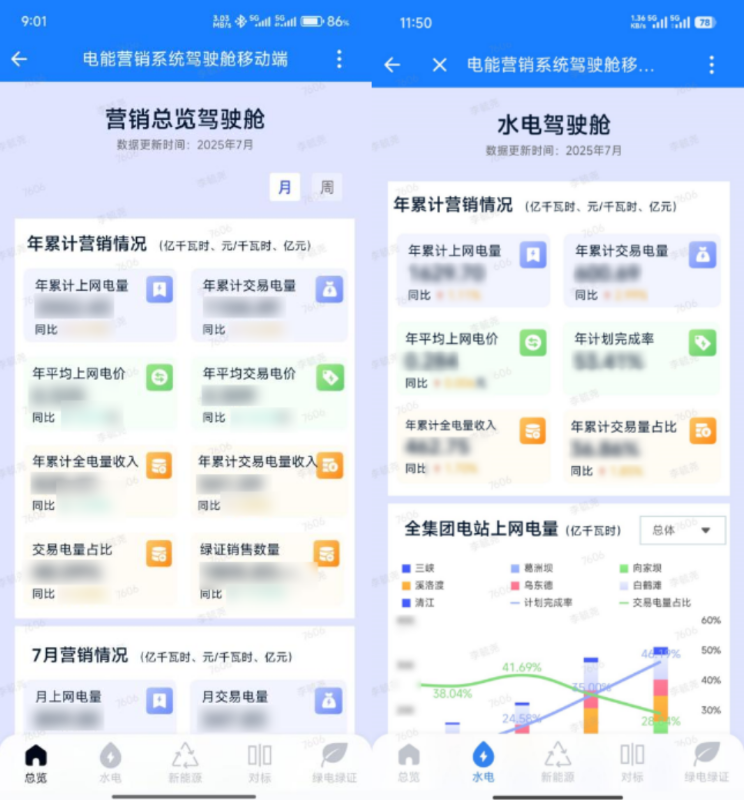This screenshot has height=800, width=744.
Task: Switch to 对标 tab on 营销总览驾驶舱 screen
Action: pos(260,762)
